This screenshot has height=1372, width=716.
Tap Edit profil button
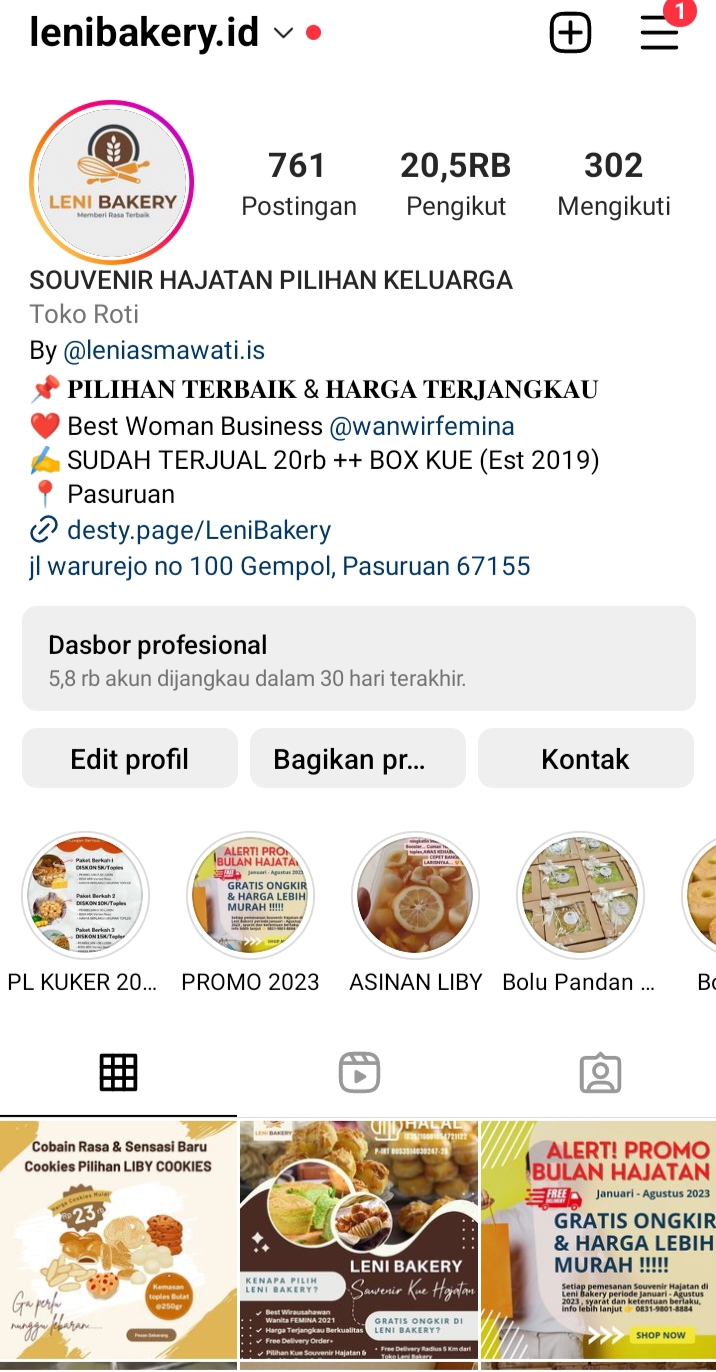pyautogui.click(x=130, y=759)
